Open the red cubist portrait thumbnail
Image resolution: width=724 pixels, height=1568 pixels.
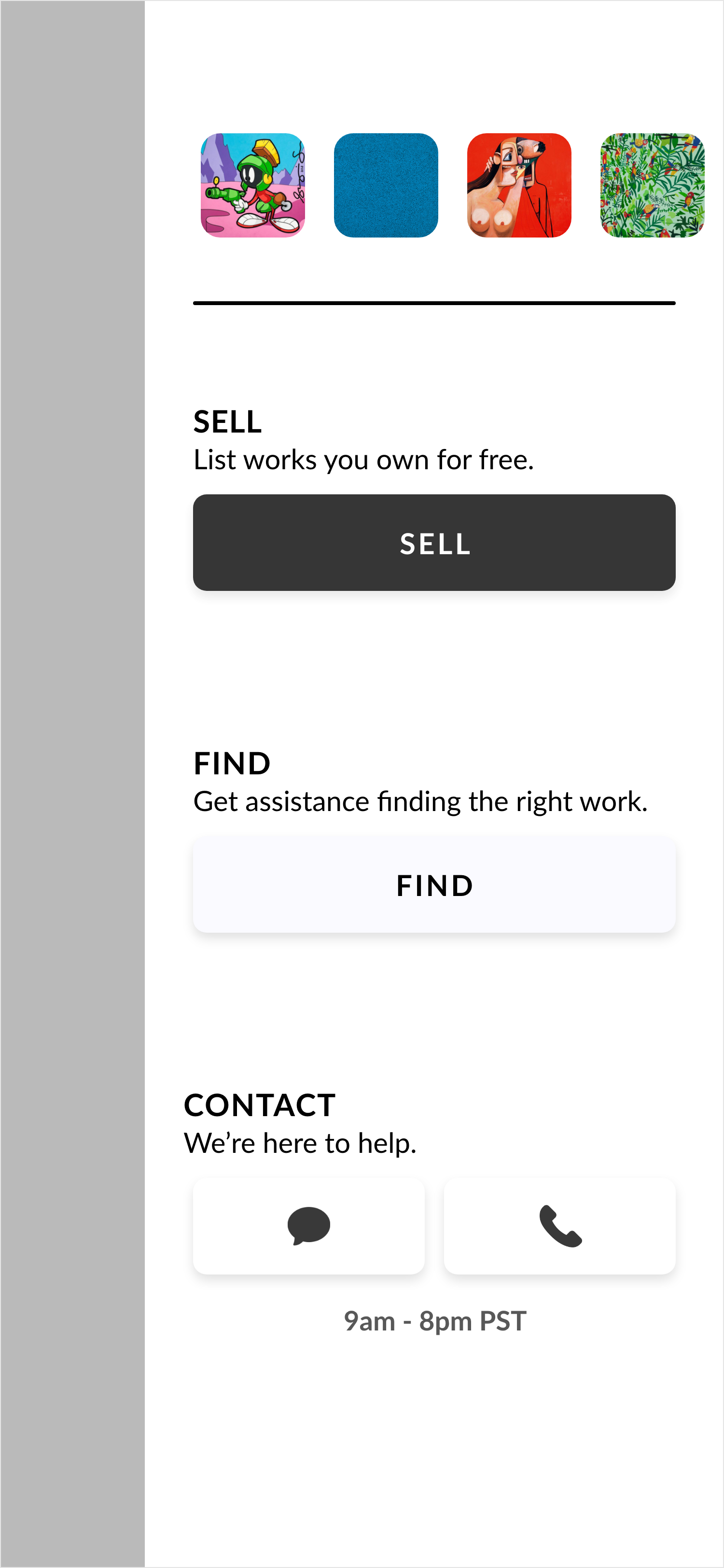pos(519,185)
